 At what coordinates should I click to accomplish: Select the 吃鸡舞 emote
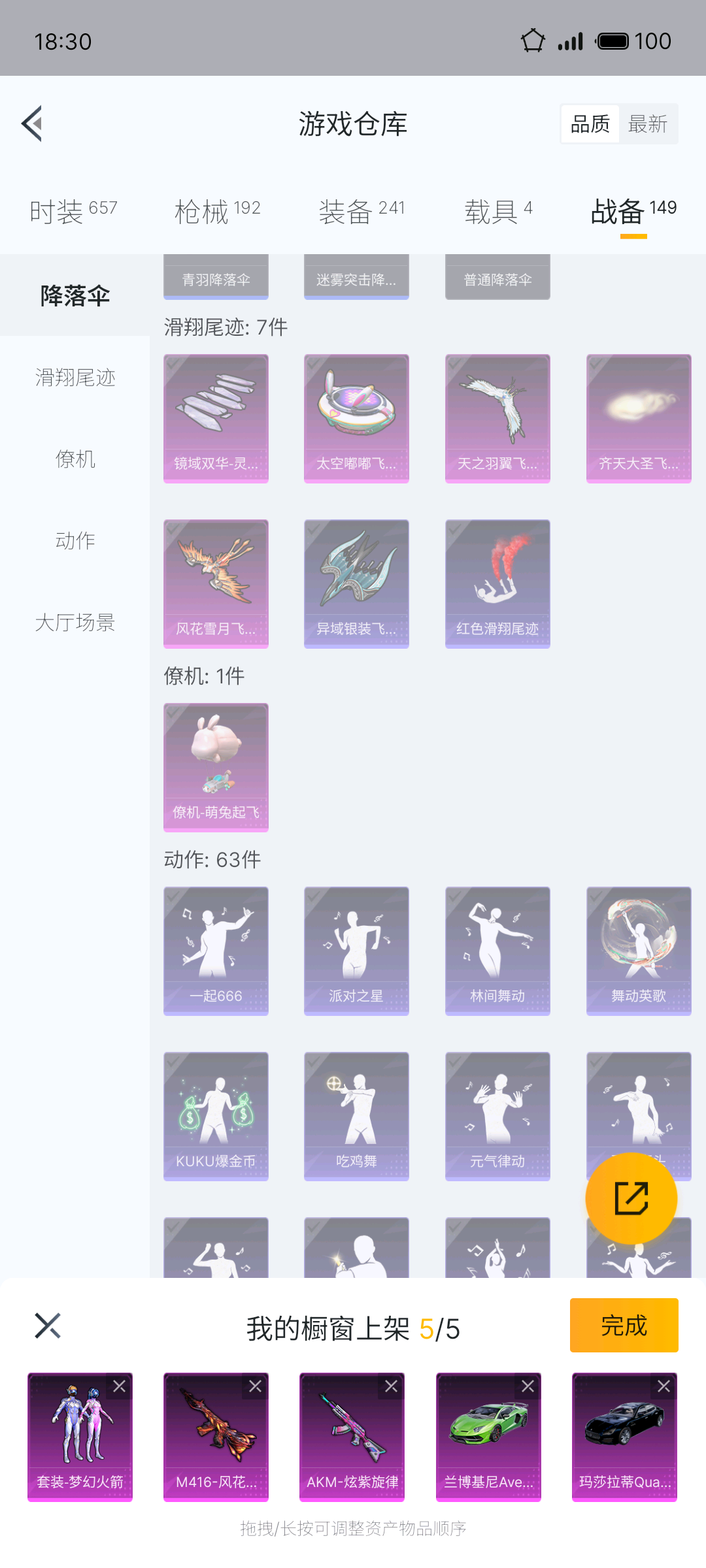[x=356, y=1116]
